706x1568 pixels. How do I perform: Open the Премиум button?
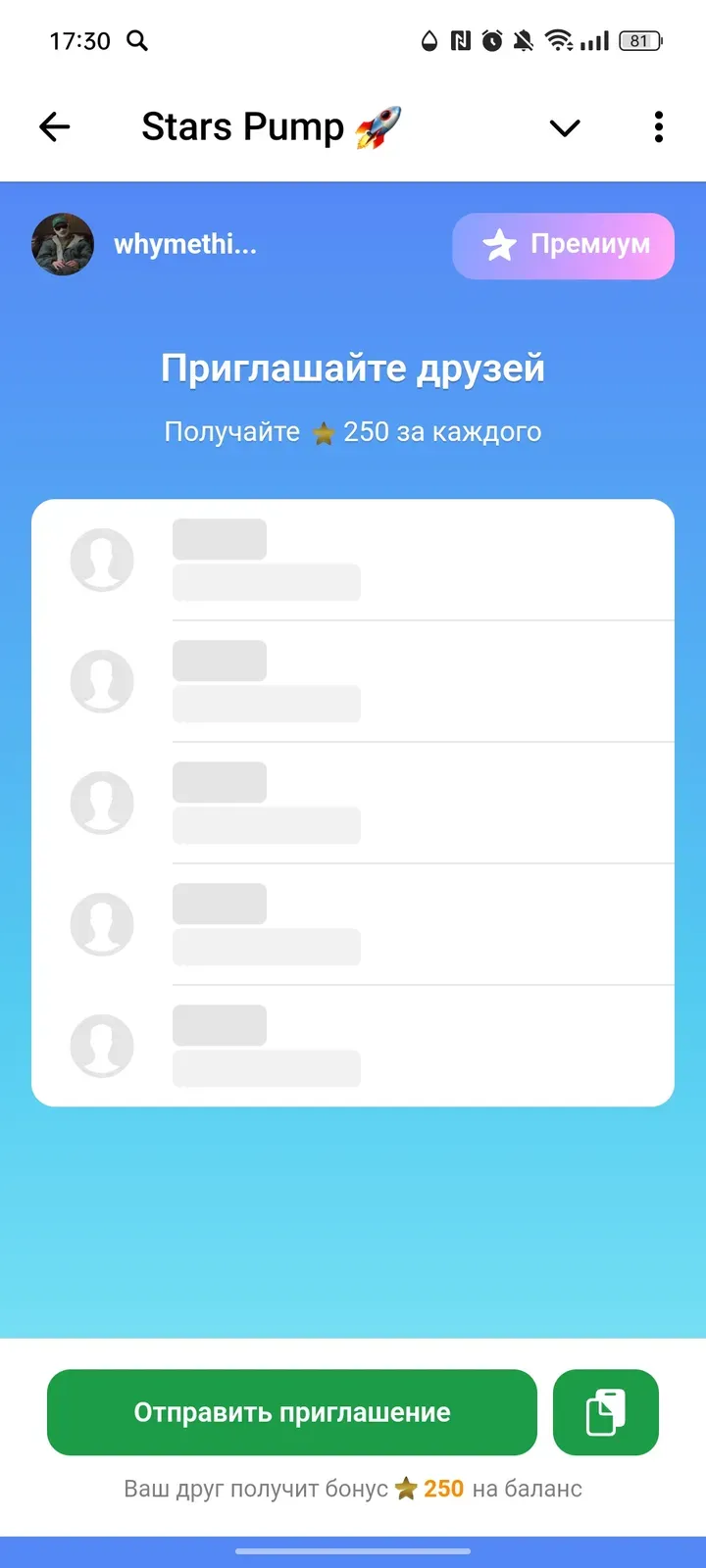[x=563, y=245]
